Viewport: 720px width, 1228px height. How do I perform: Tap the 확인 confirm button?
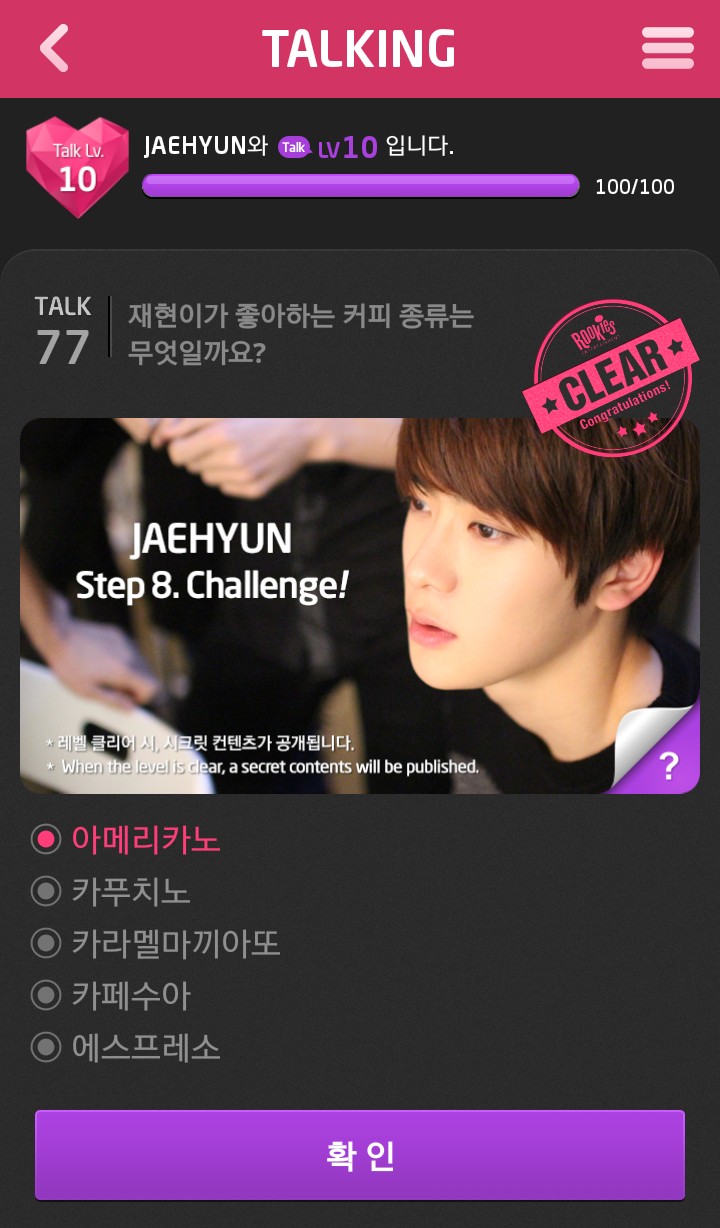tap(360, 1155)
